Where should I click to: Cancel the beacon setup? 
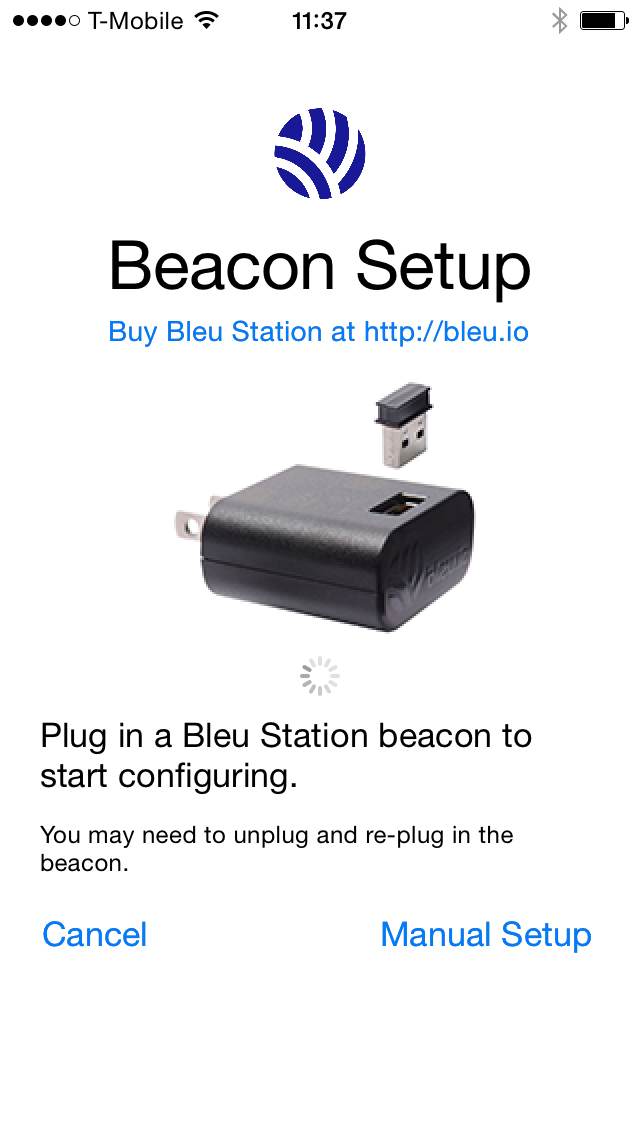95,934
